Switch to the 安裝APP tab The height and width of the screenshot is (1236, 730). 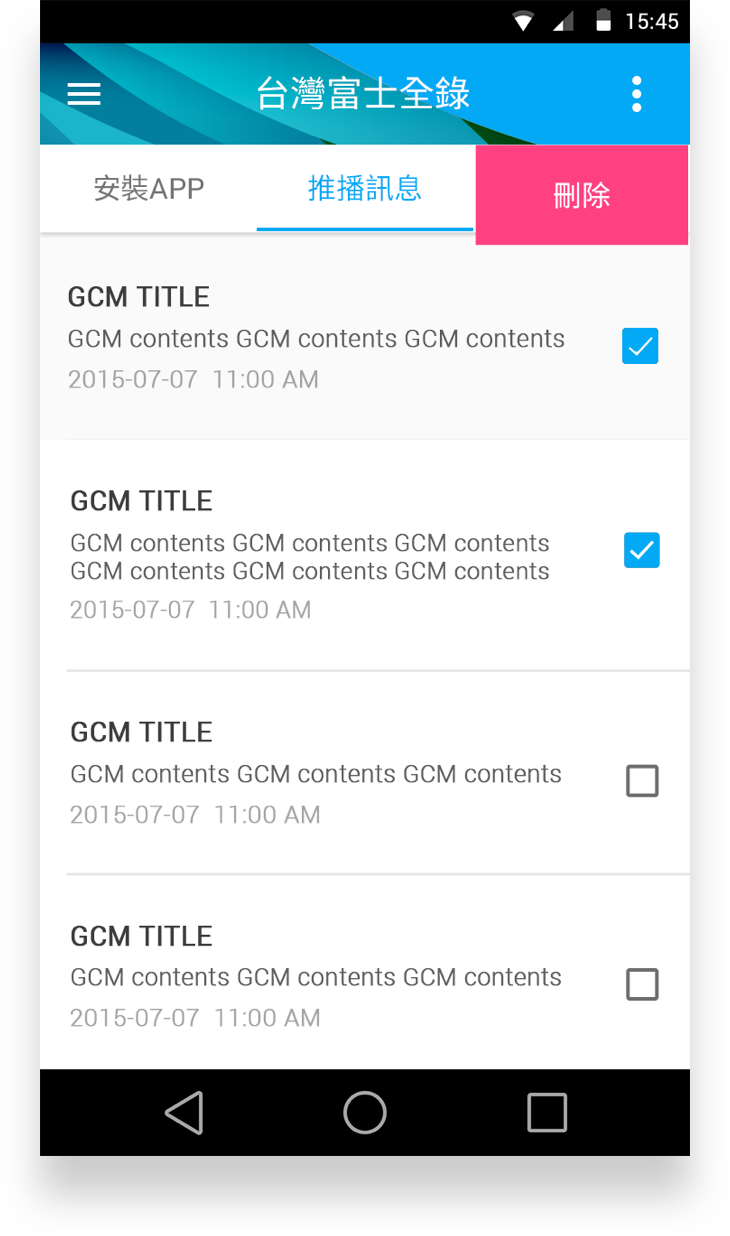(x=149, y=188)
